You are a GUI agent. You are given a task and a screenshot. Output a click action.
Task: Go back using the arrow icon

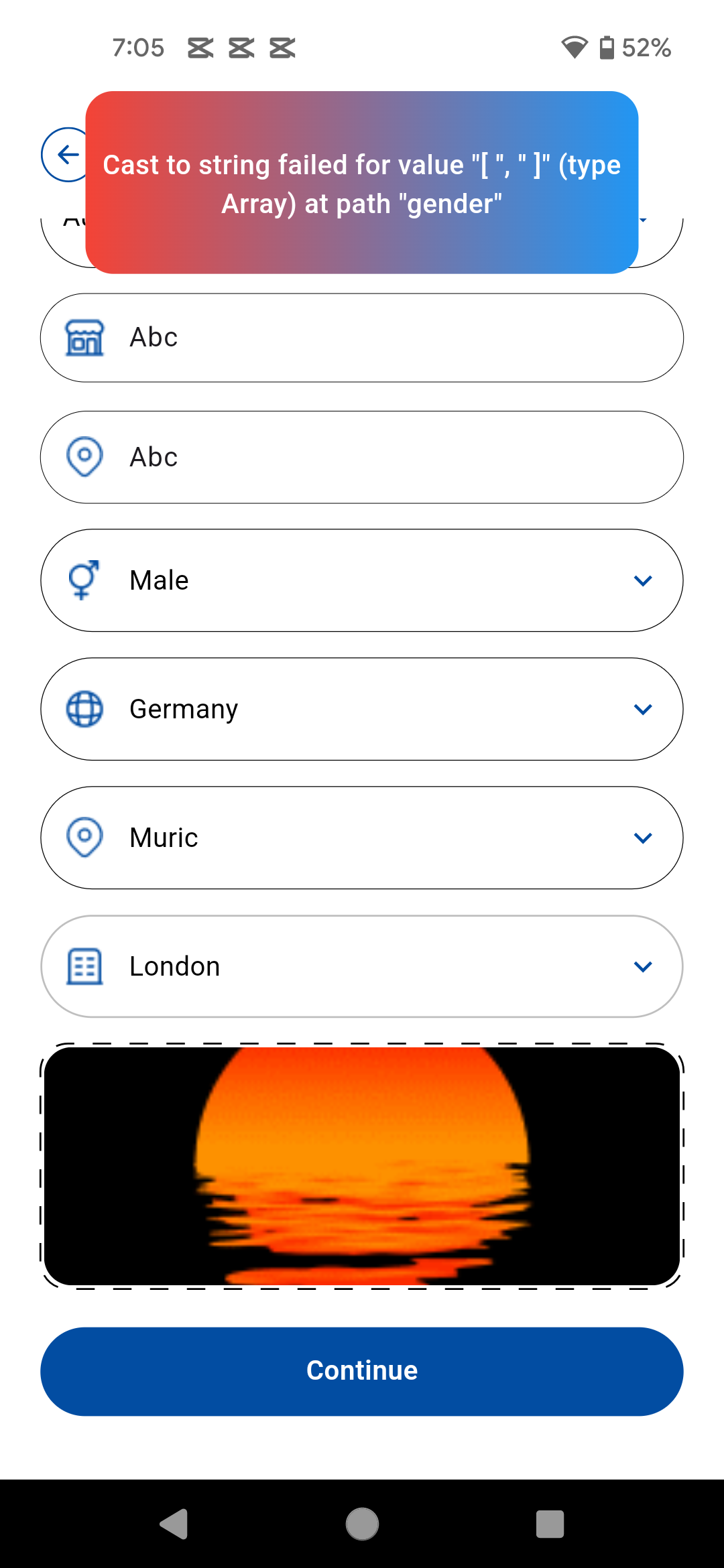tap(66, 155)
